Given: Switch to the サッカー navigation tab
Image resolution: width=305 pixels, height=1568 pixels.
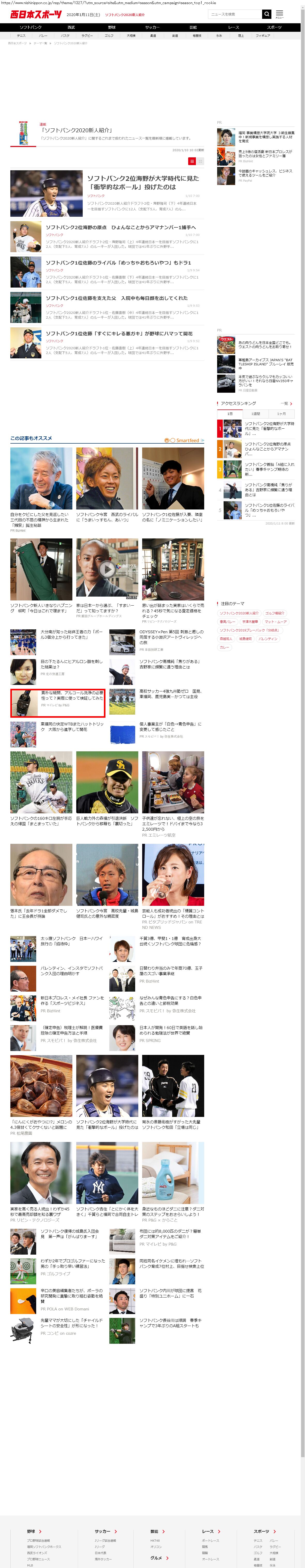Looking at the screenshot, I should point(152,27).
